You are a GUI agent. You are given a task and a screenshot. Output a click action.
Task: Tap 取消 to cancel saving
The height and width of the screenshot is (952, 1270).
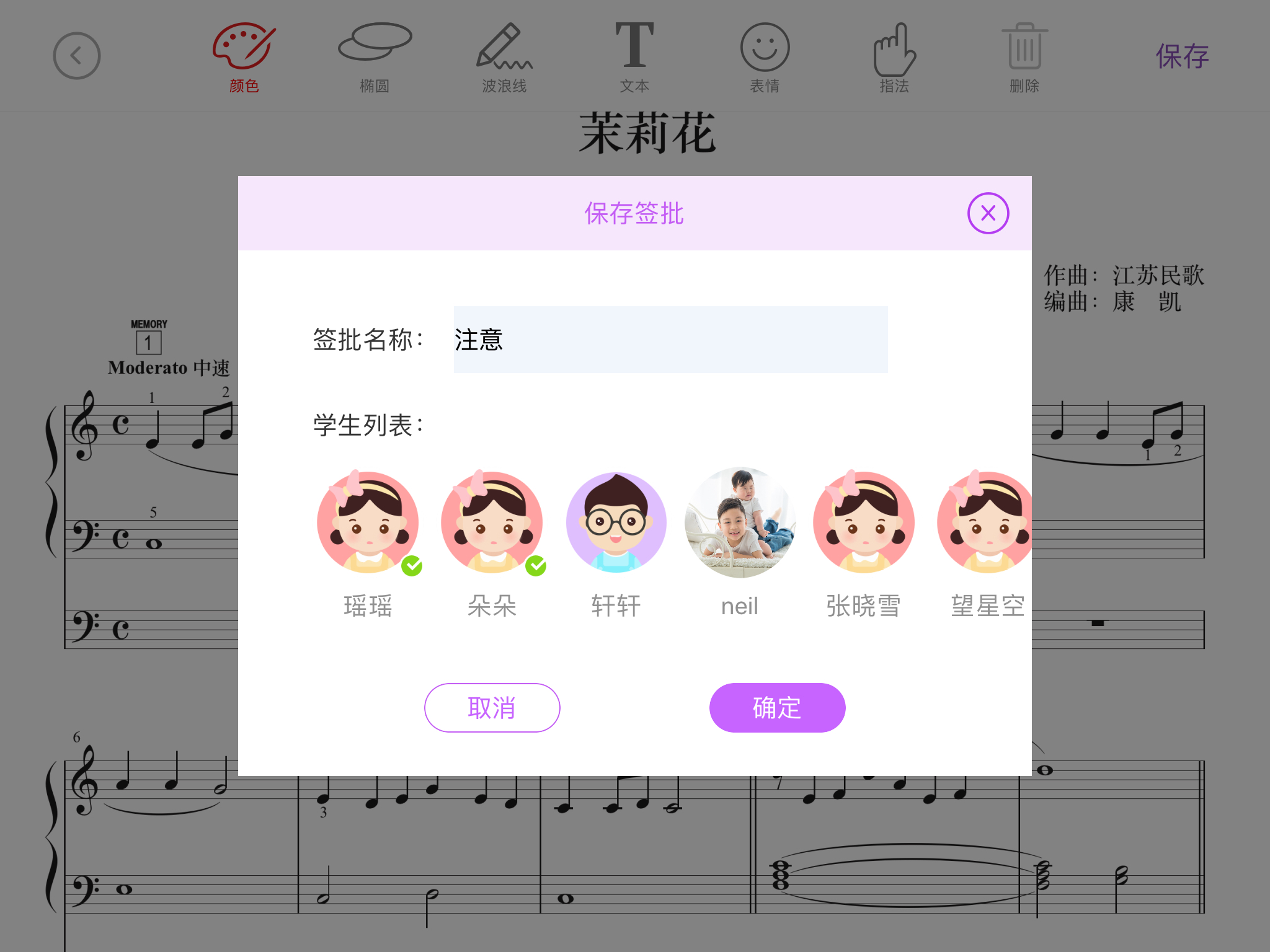492,708
